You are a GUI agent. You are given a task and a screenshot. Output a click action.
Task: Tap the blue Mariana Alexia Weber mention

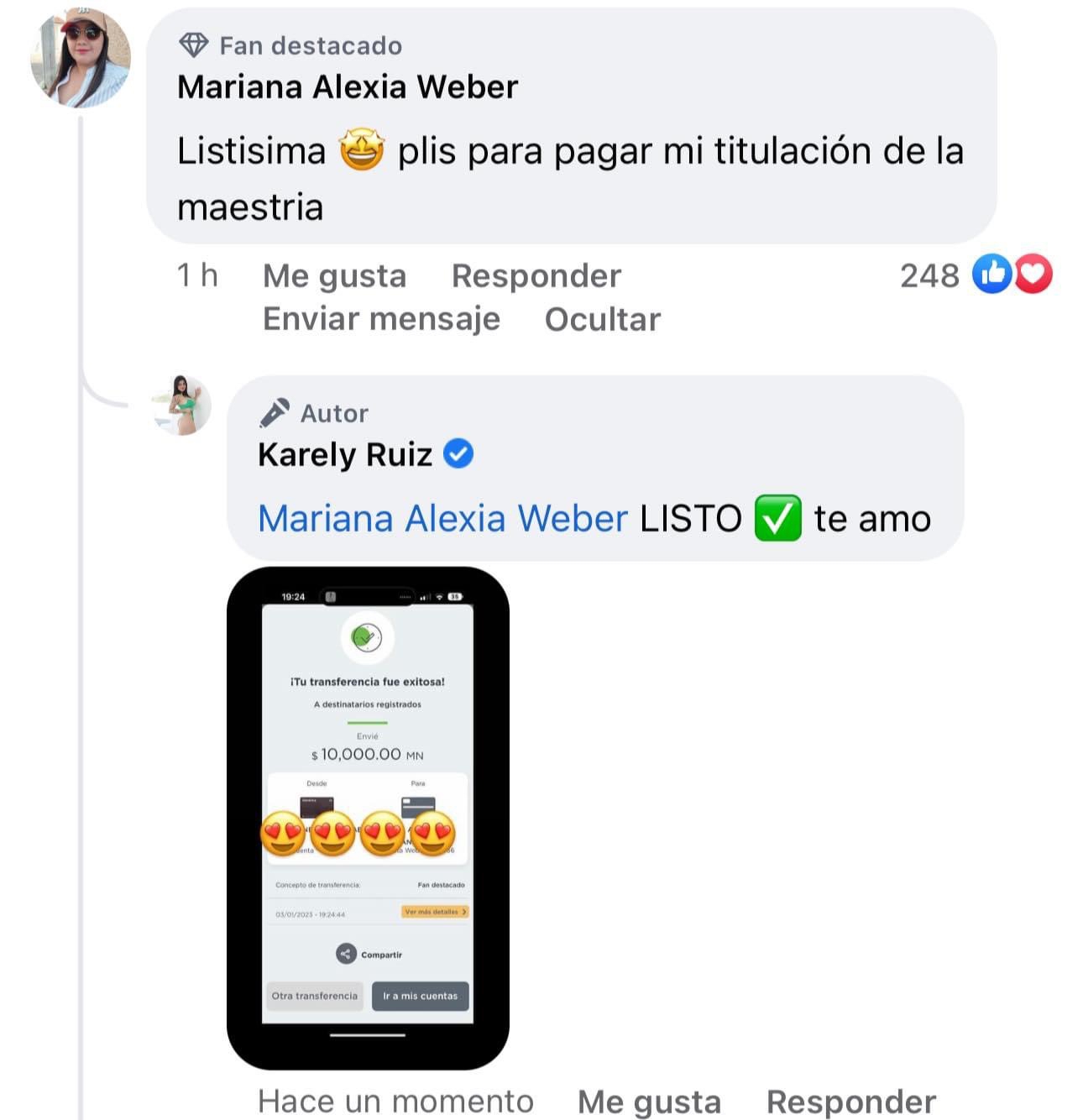[x=442, y=518]
